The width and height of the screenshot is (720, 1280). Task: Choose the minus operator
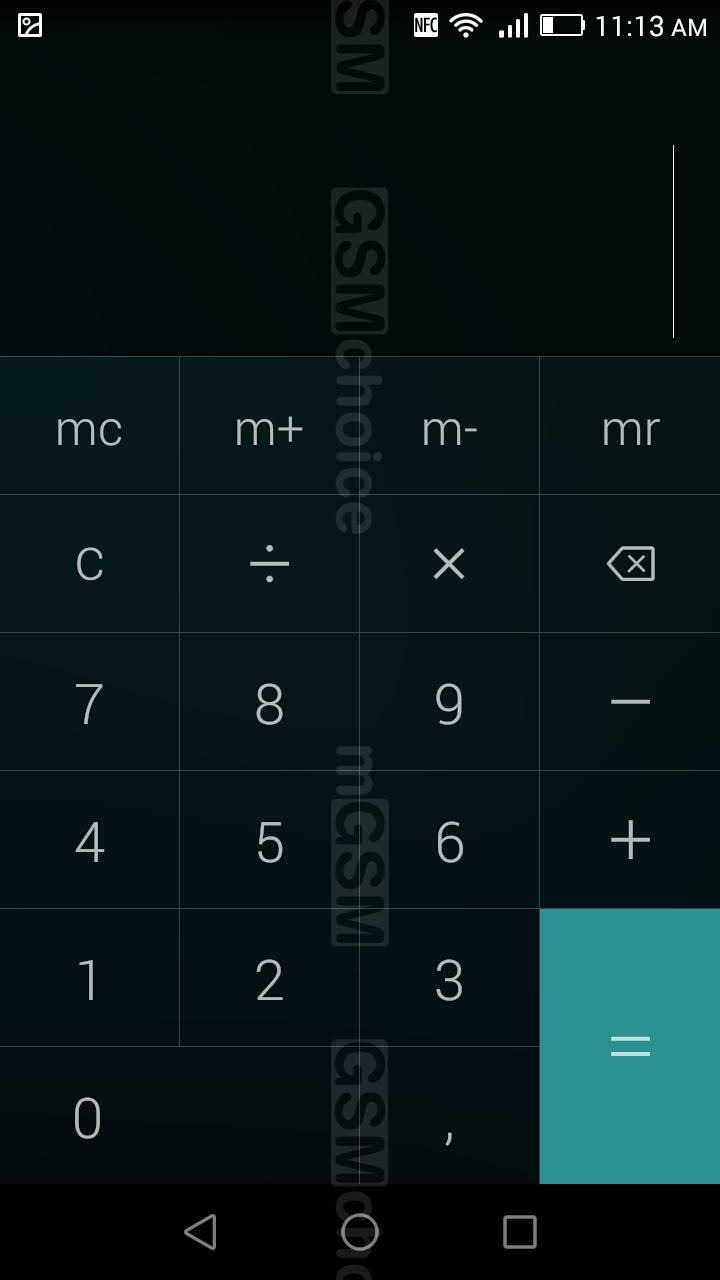pyautogui.click(x=630, y=702)
